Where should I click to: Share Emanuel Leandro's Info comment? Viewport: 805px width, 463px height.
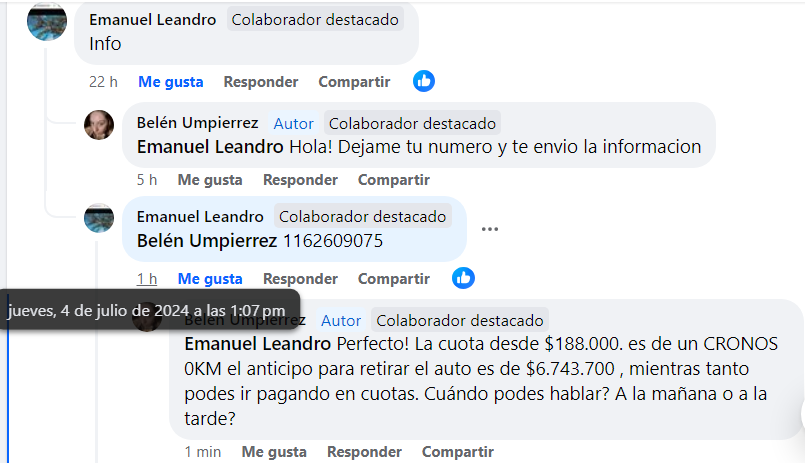pyautogui.click(x=354, y=82)
